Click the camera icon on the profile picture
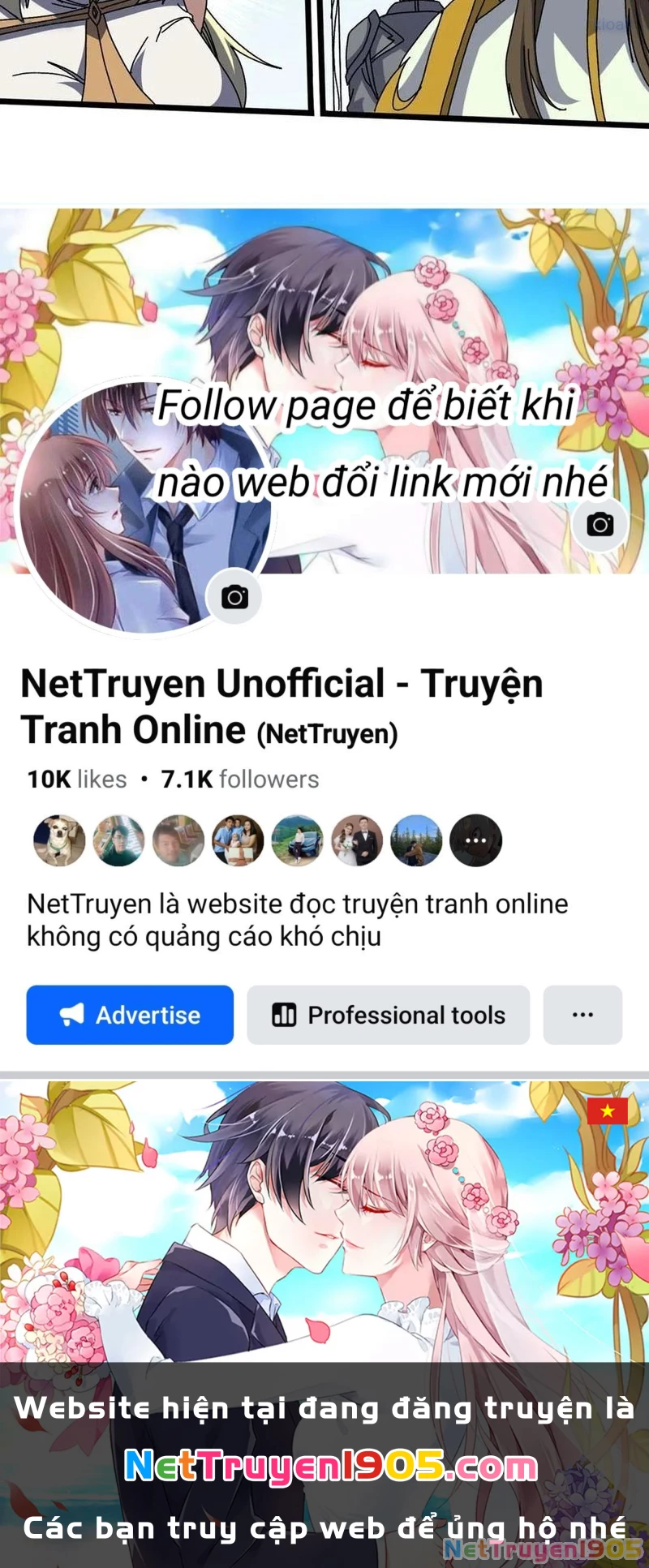Viewport: 649px width, 1568px height. [234, 598]
